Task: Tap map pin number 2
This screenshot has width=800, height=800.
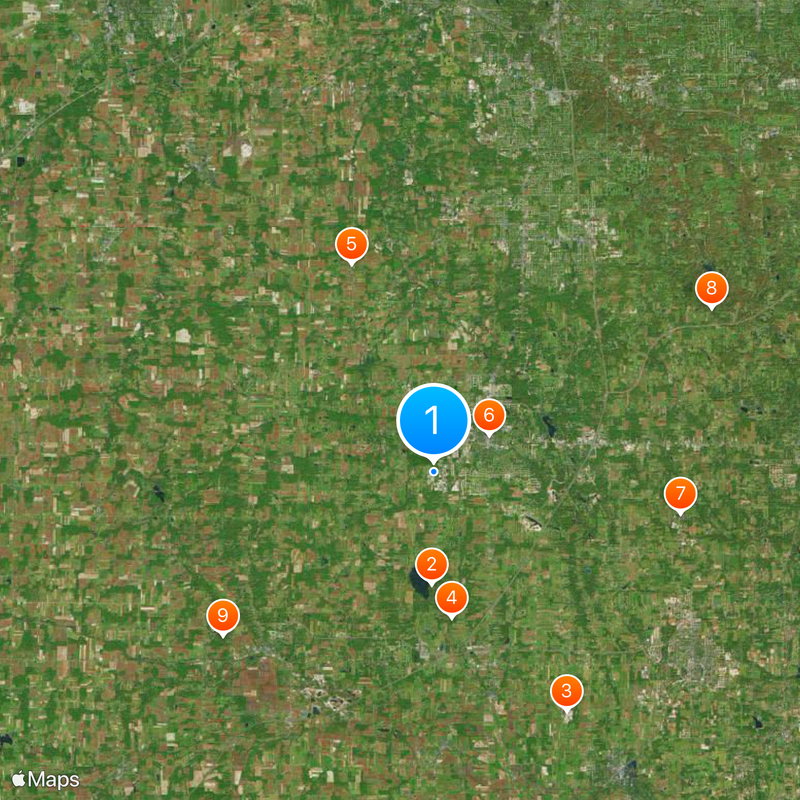Action: click(x=431, y=565)
